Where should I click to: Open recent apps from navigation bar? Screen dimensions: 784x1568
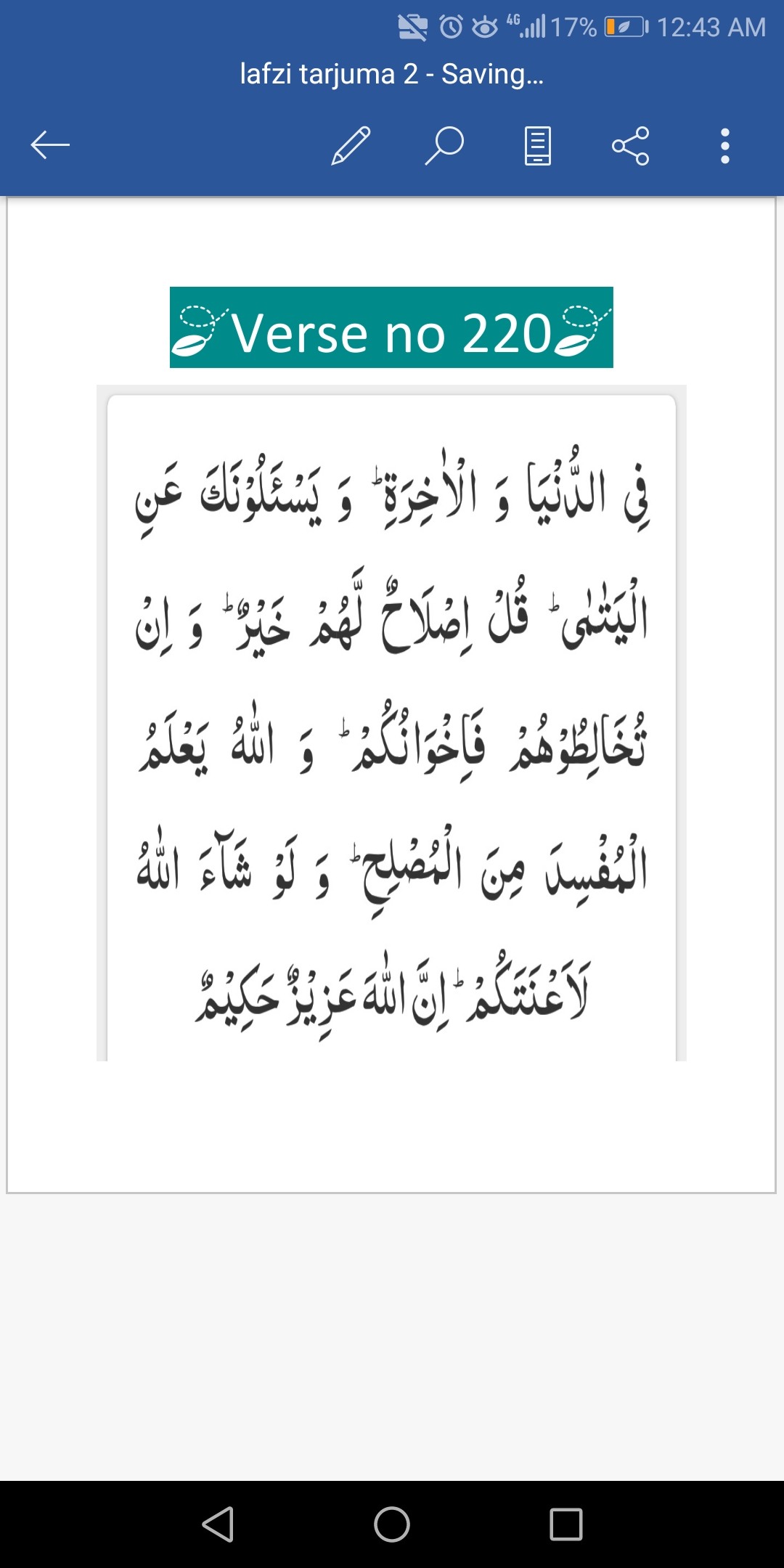click(566, 1524)
